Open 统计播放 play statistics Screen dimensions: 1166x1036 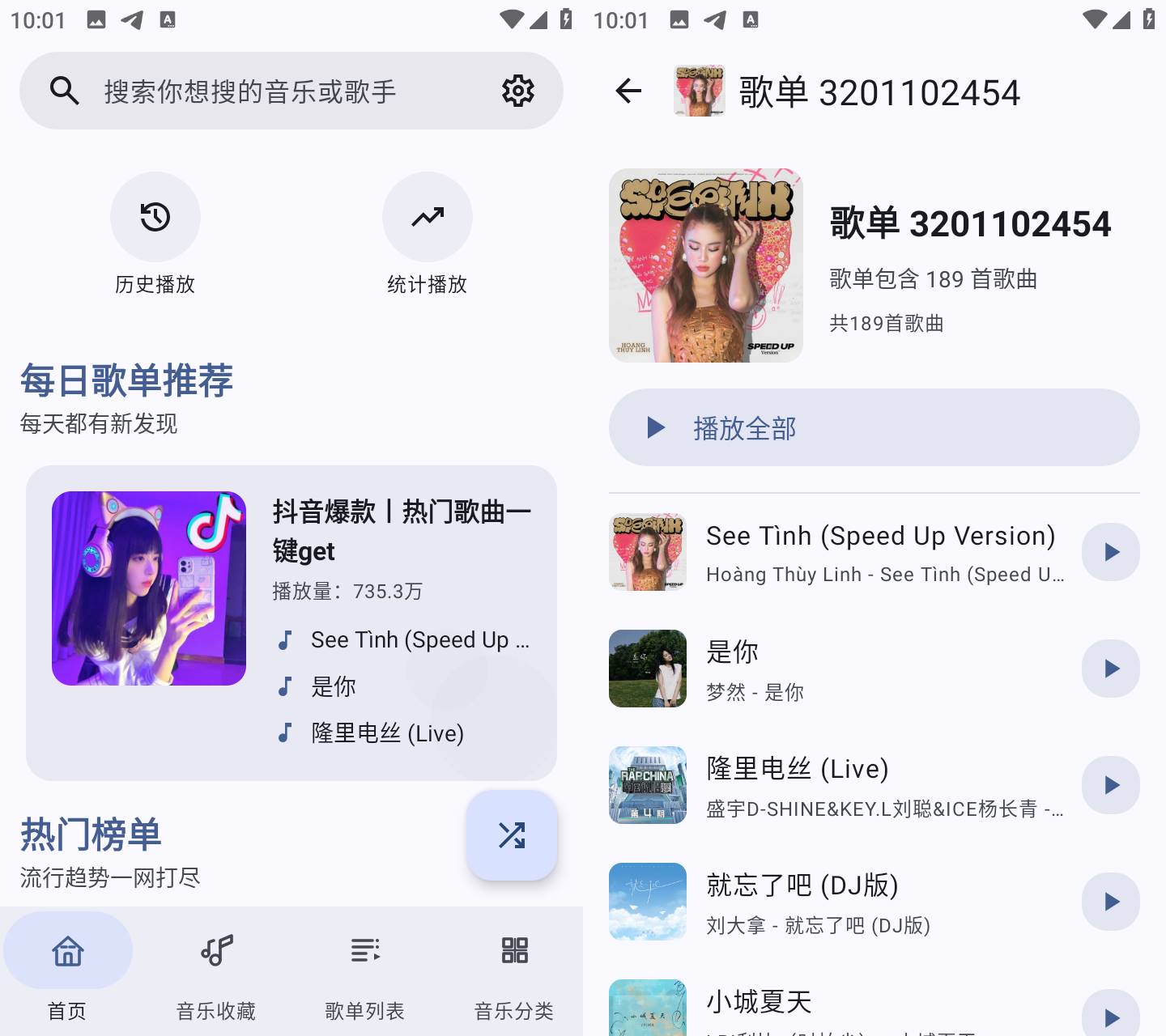[428, 217]
